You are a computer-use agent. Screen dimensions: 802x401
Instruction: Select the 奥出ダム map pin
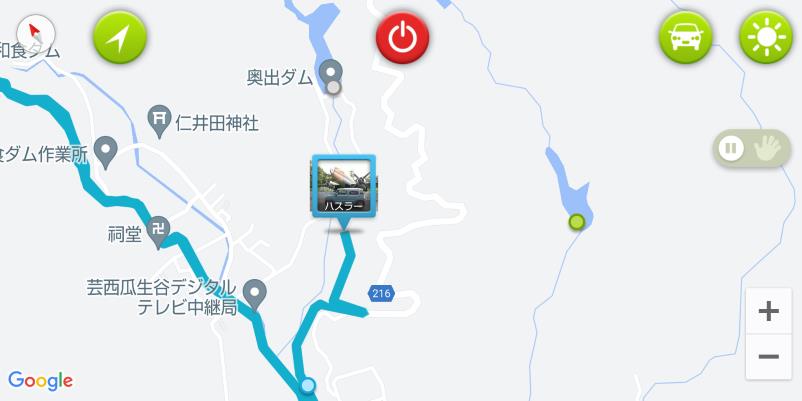331,71
